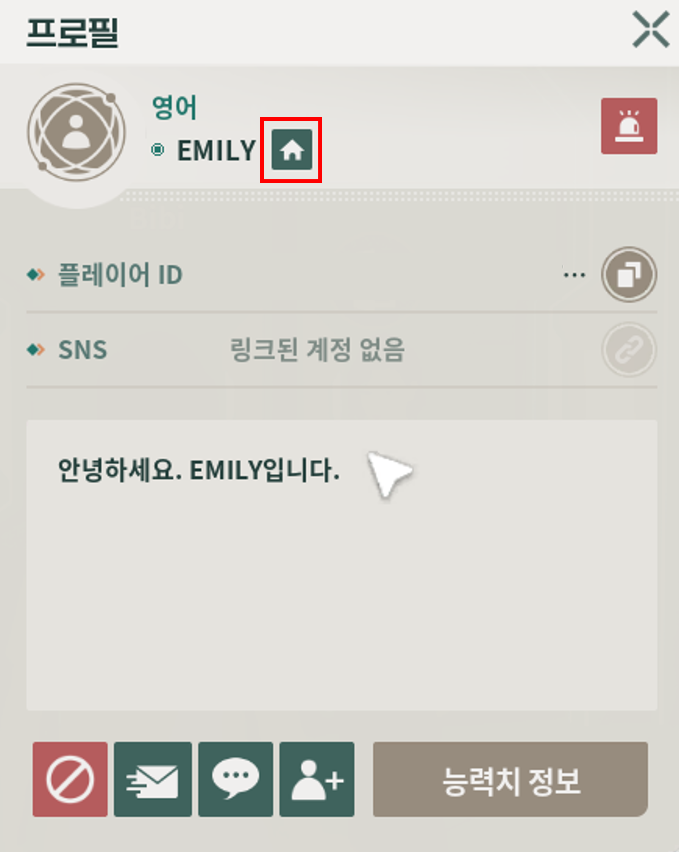Visit EMILY's home via house icon
Image resolution: width=679 pixels, height=852 pixels.
(x=291, y=151)
